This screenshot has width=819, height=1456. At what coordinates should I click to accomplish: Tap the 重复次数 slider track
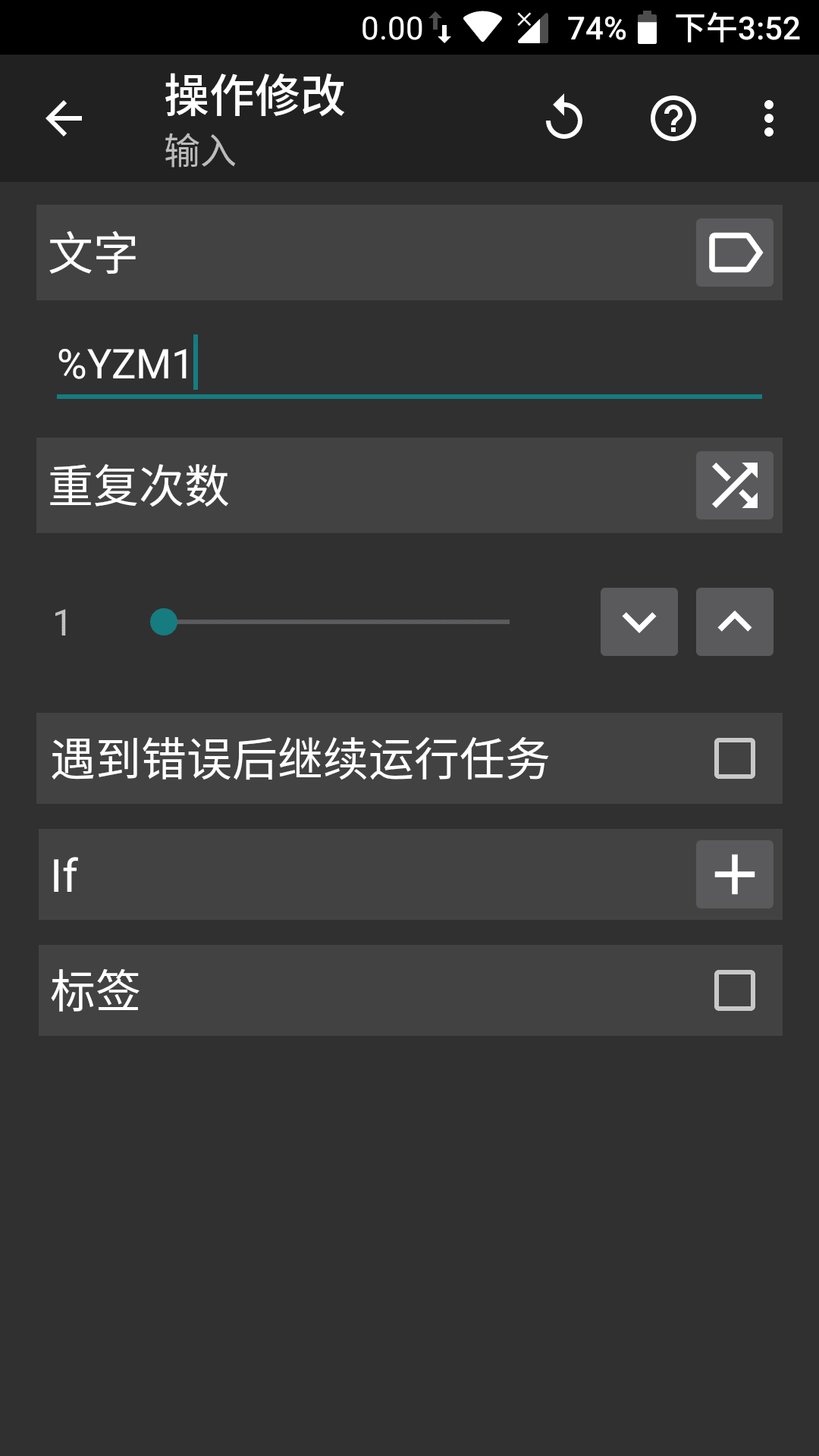pos(334,622)
